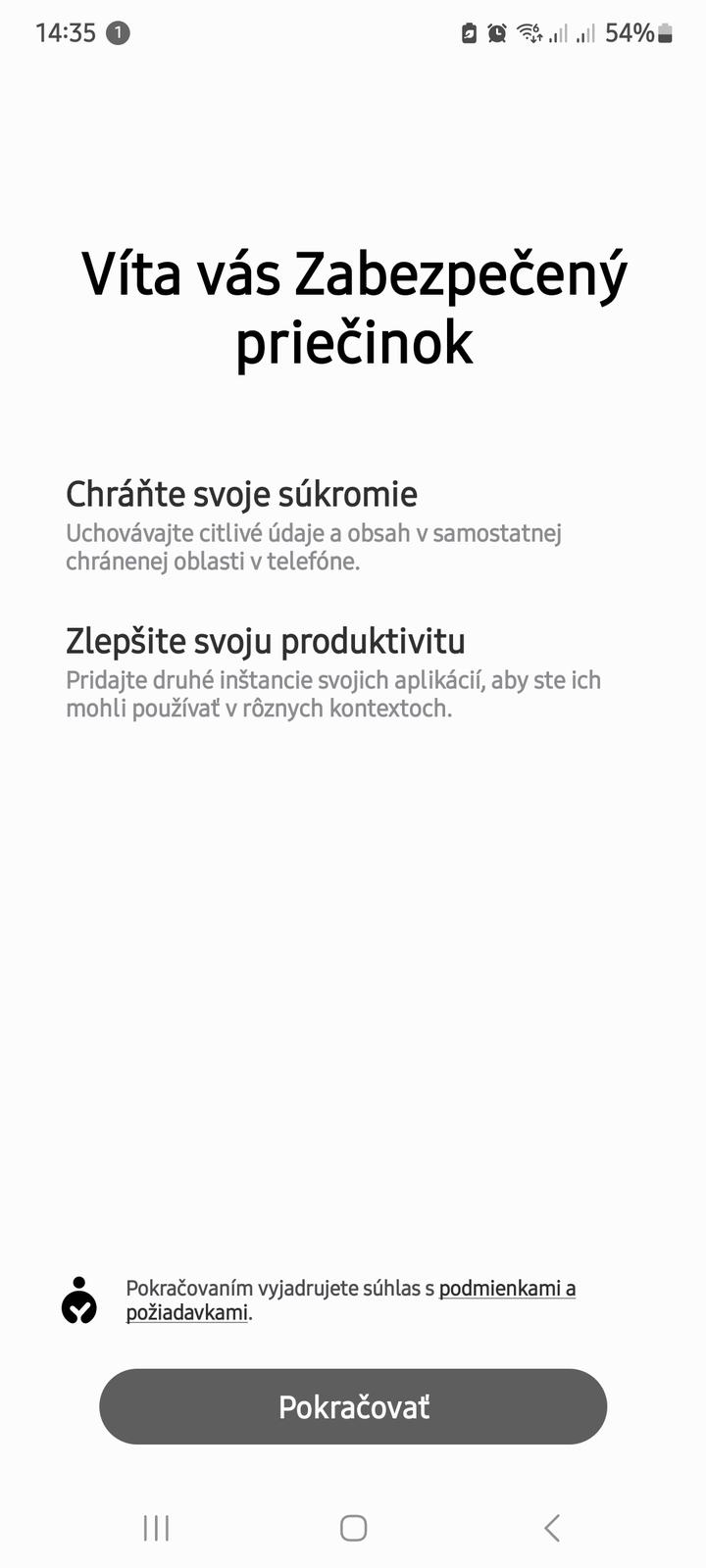Open the "podmienkami a požiadavkami" link
706x1568 pixels.
coord(506,1289)
